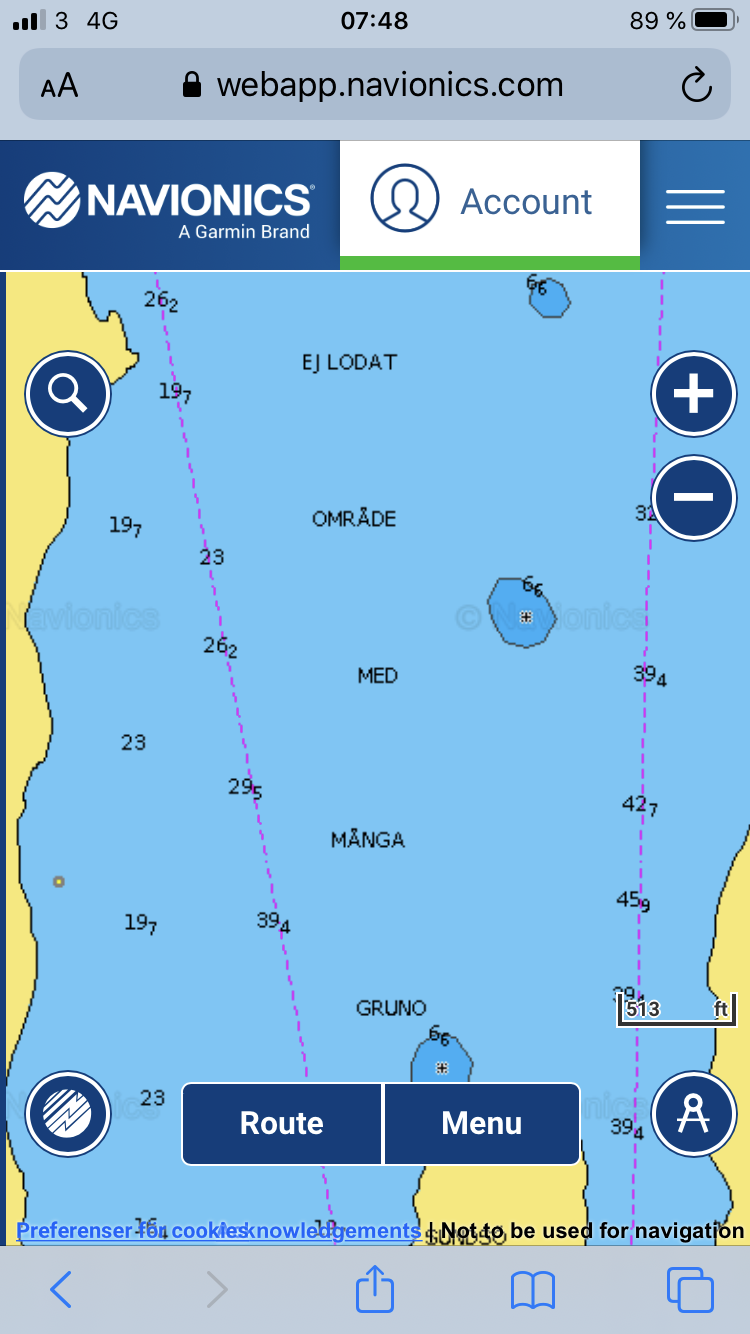Image resolution: width=750 pixels, height=1334 pixels.
Task: Tap the Route button
Action: (282, 1123)
